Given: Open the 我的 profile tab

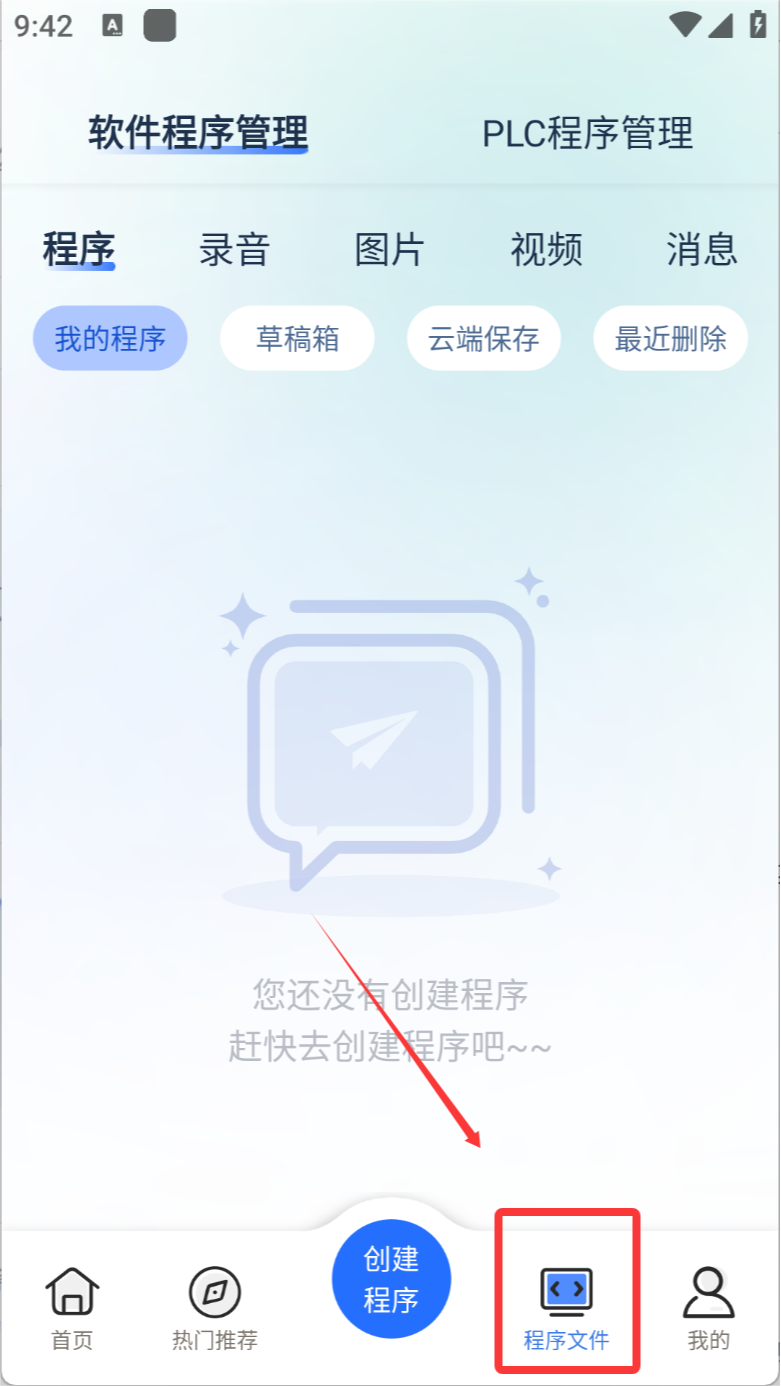Looking at the screenshot, I should 708,1307.
